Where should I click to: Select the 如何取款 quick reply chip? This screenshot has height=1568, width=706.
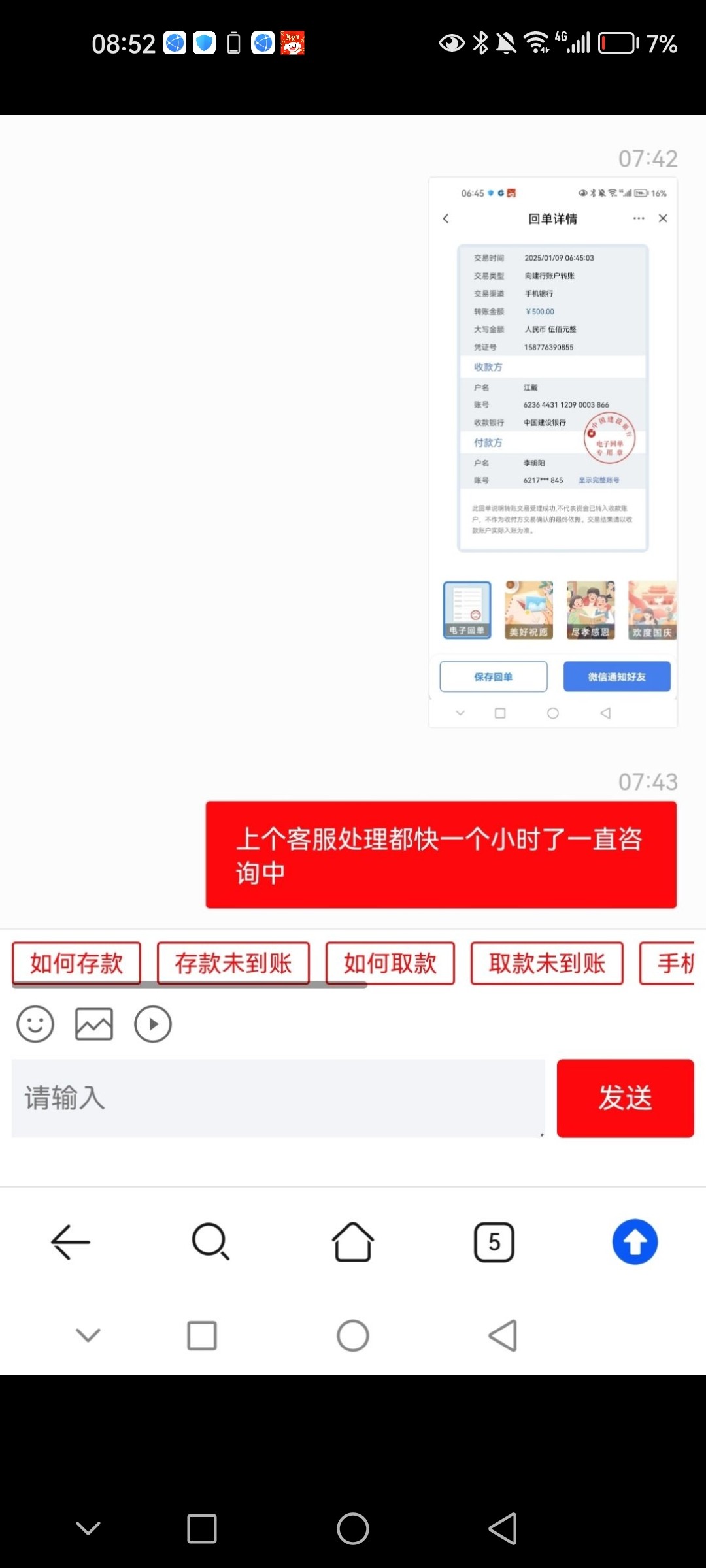point(390,963)
